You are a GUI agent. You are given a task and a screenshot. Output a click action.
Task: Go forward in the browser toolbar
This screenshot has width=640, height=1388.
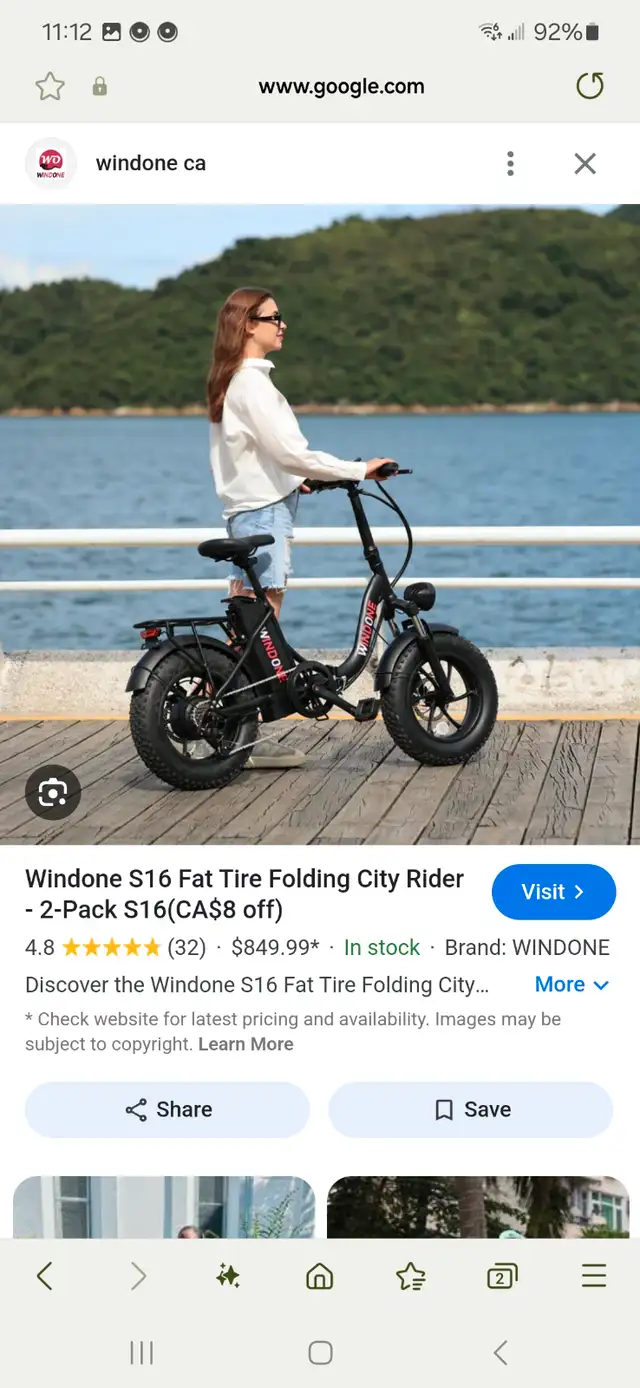pyautogui.click(x=138, y=1275)
